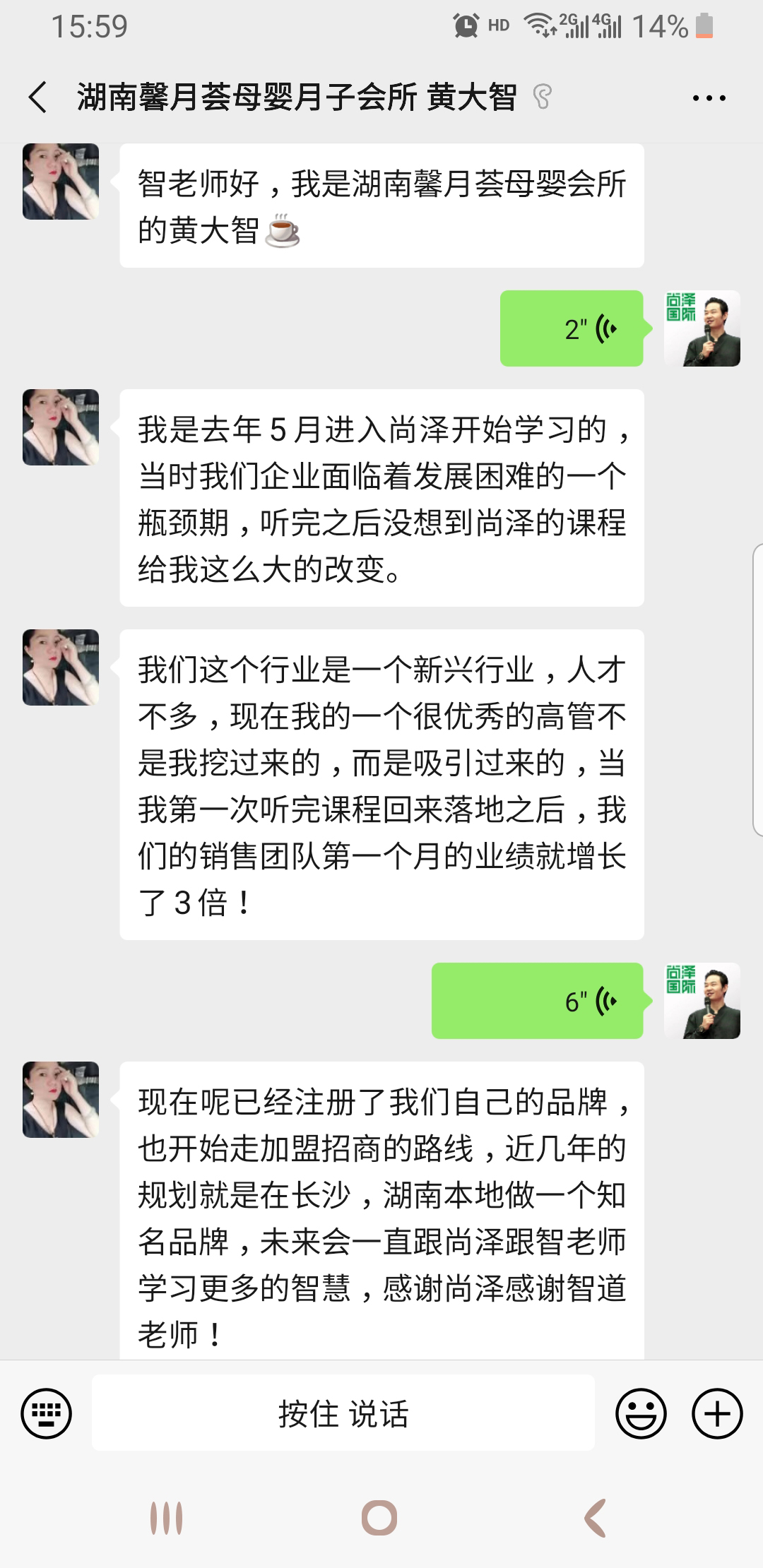Tap the system home button
The width and height of the screenshot is (763, 1568).
point(379,1517)
